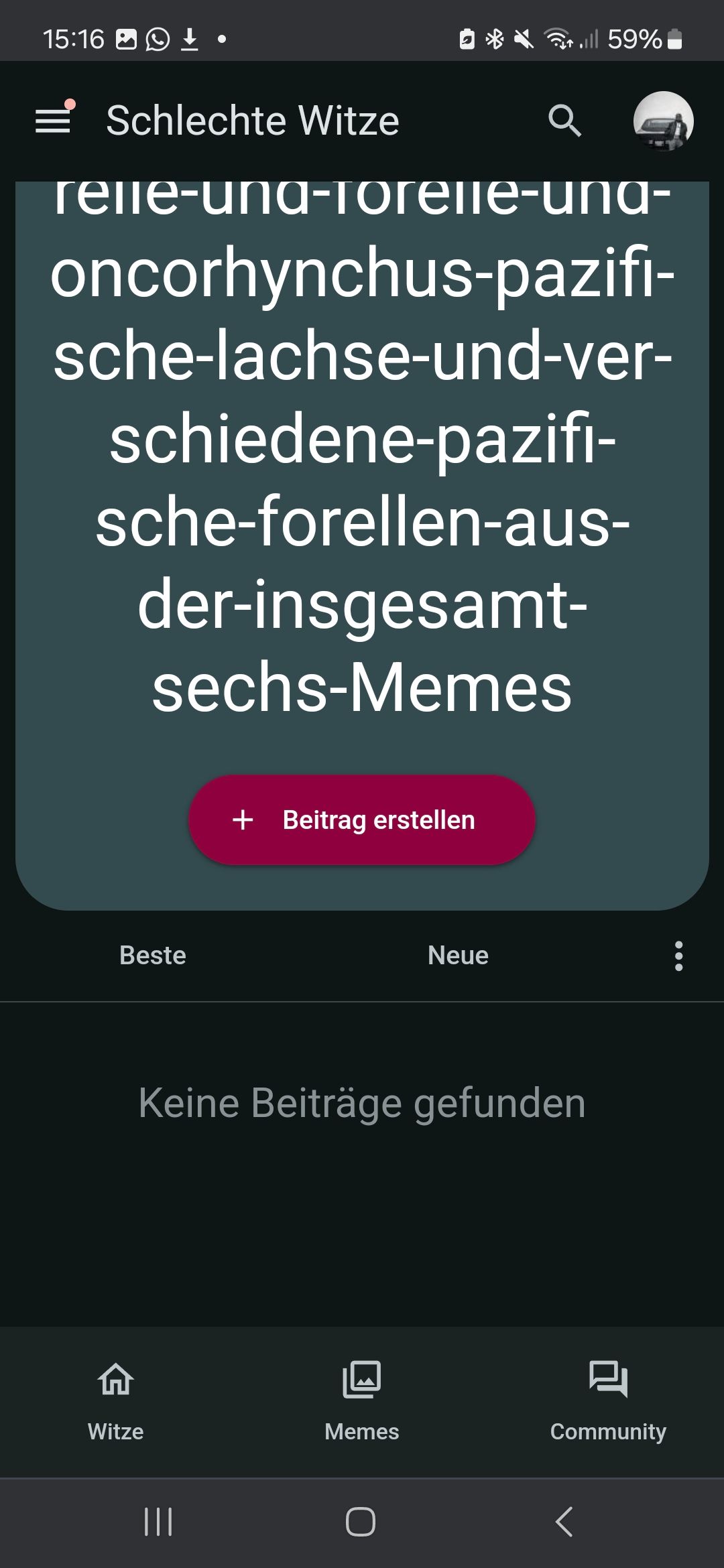Go back with the system back button
Screen dimensions: 724x1568
pyautogui.click(x=564, y=1521)
